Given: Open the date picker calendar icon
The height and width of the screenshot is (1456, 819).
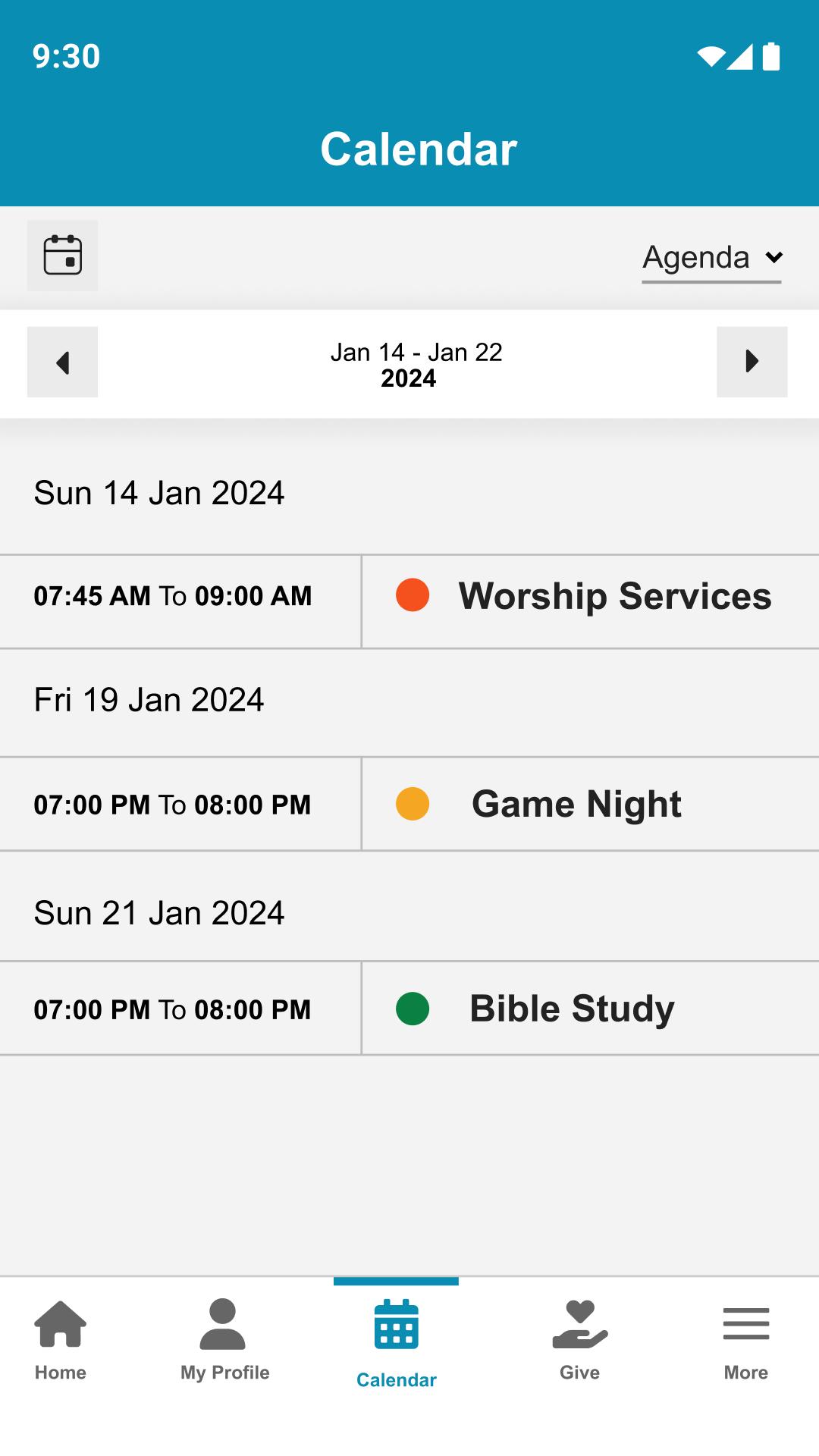Looking at the screenshot, I should pos(62,256).
